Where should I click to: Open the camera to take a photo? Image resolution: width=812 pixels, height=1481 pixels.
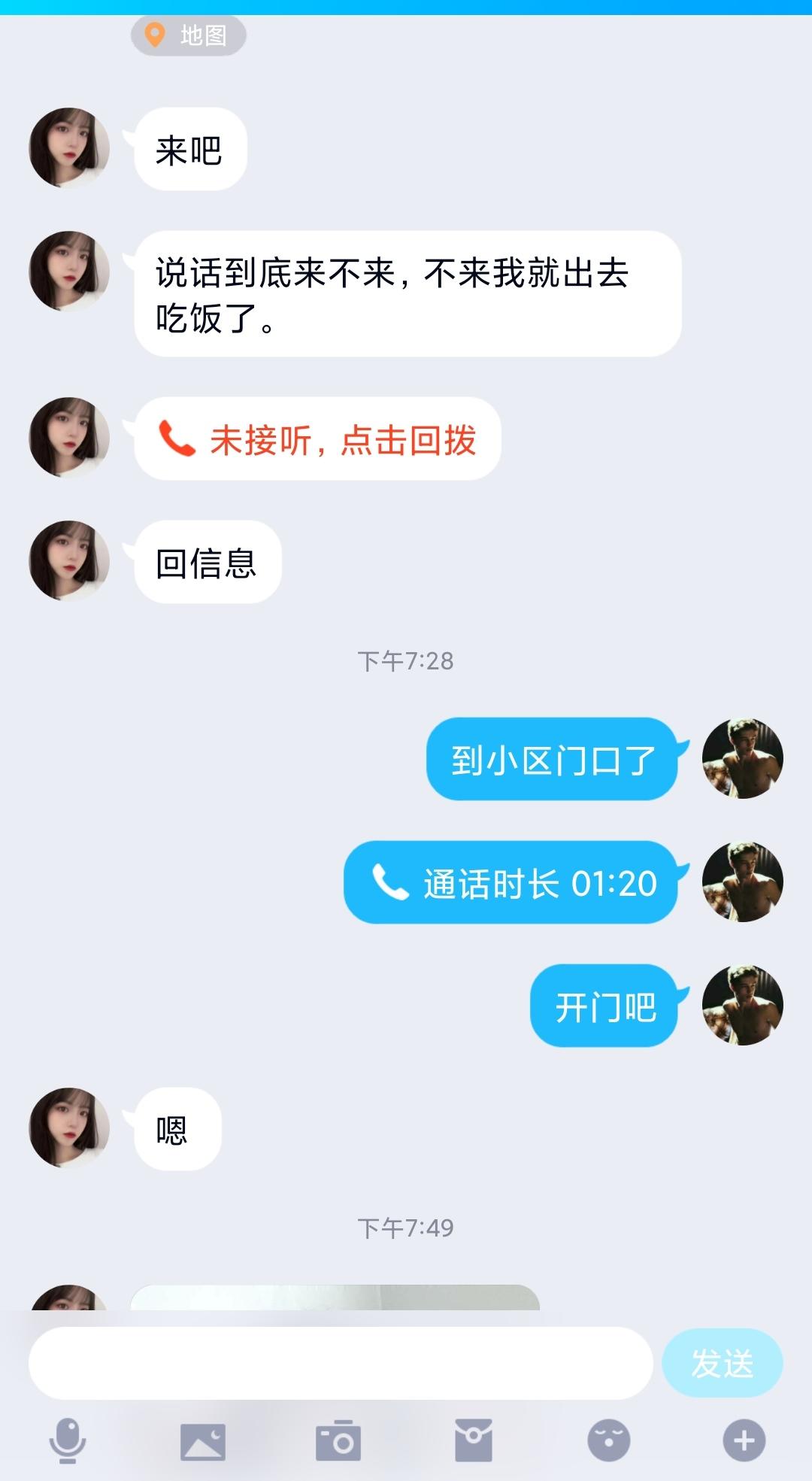[x=338, y=1440]
